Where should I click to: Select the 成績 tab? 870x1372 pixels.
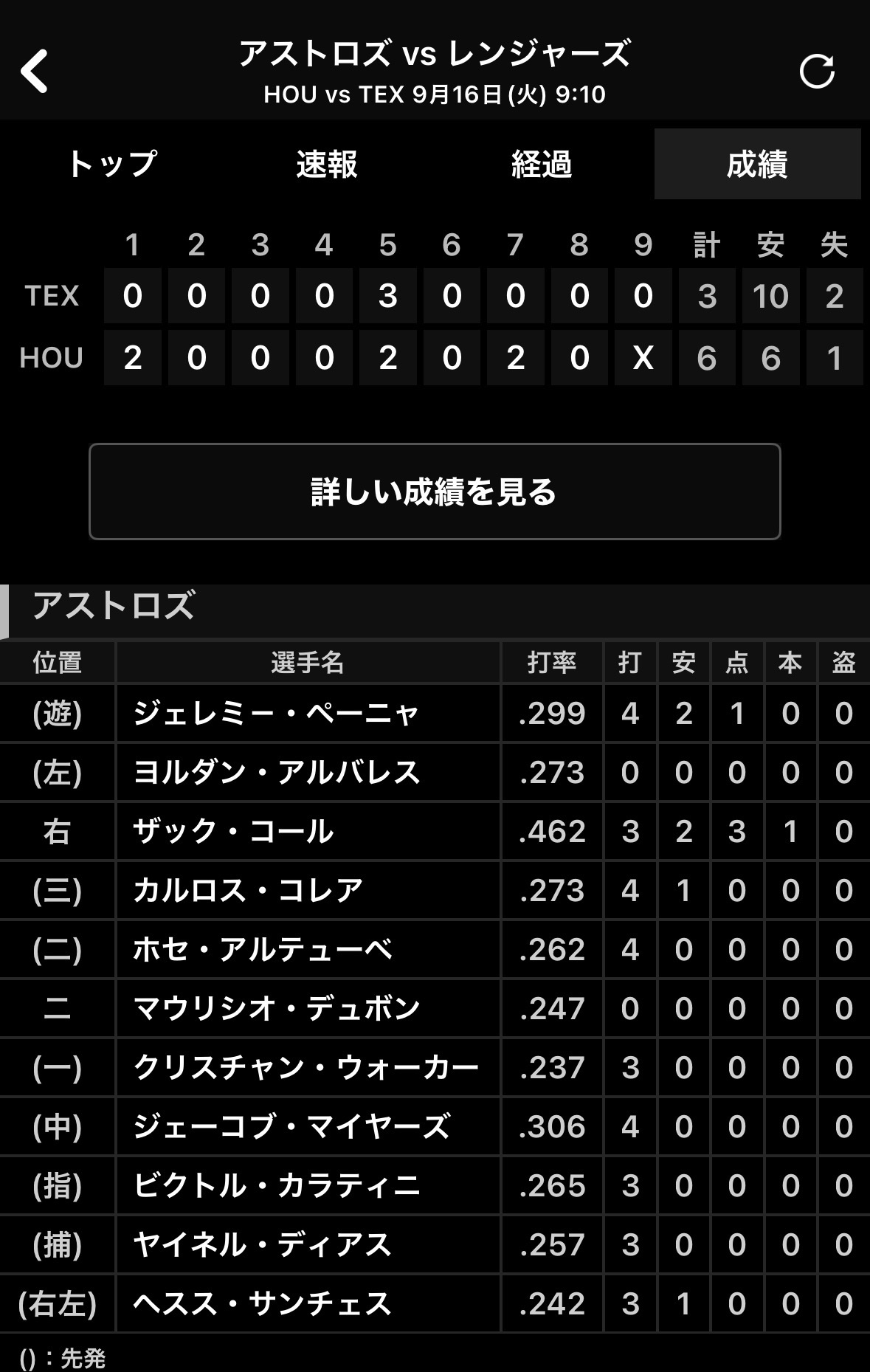pos(757,164)
